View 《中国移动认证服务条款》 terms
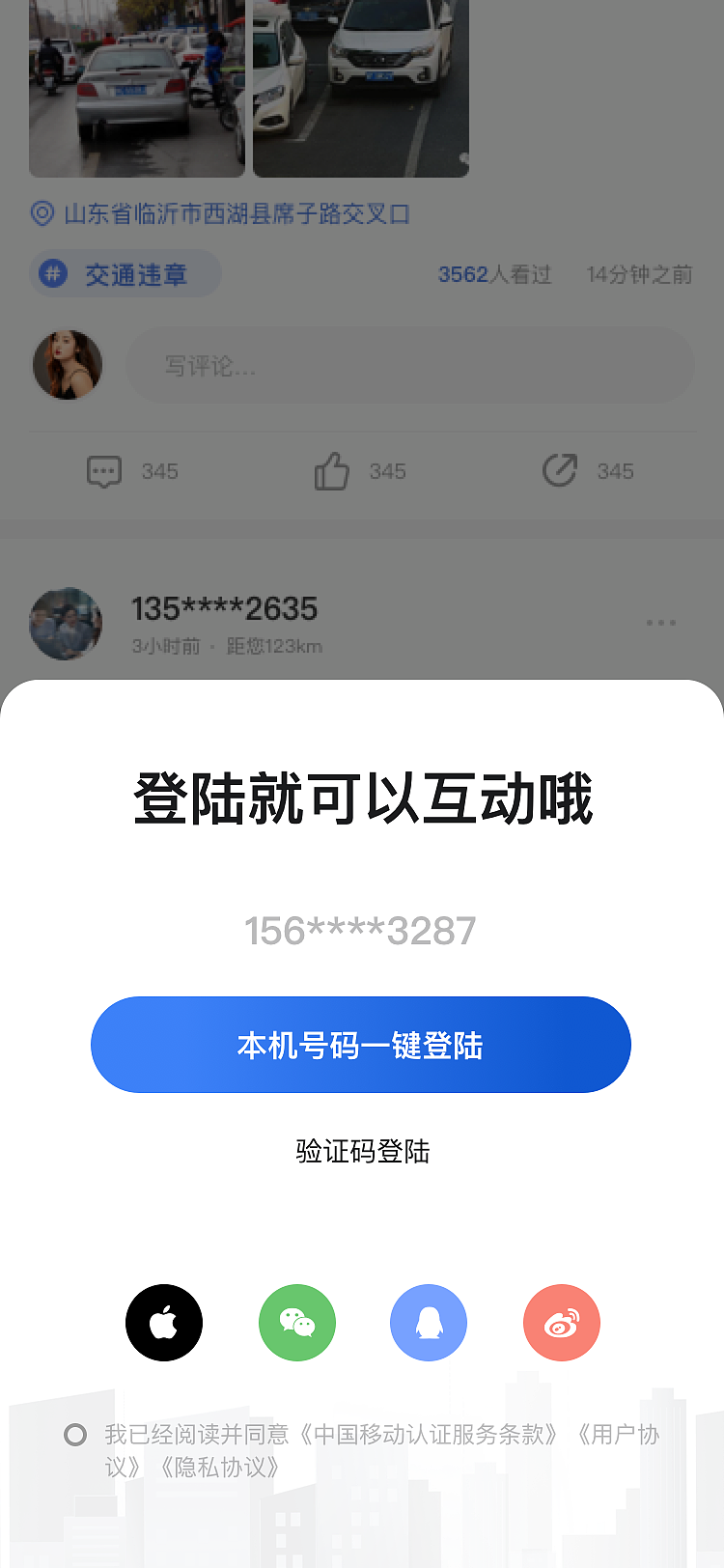 [x=436, y=1435]
